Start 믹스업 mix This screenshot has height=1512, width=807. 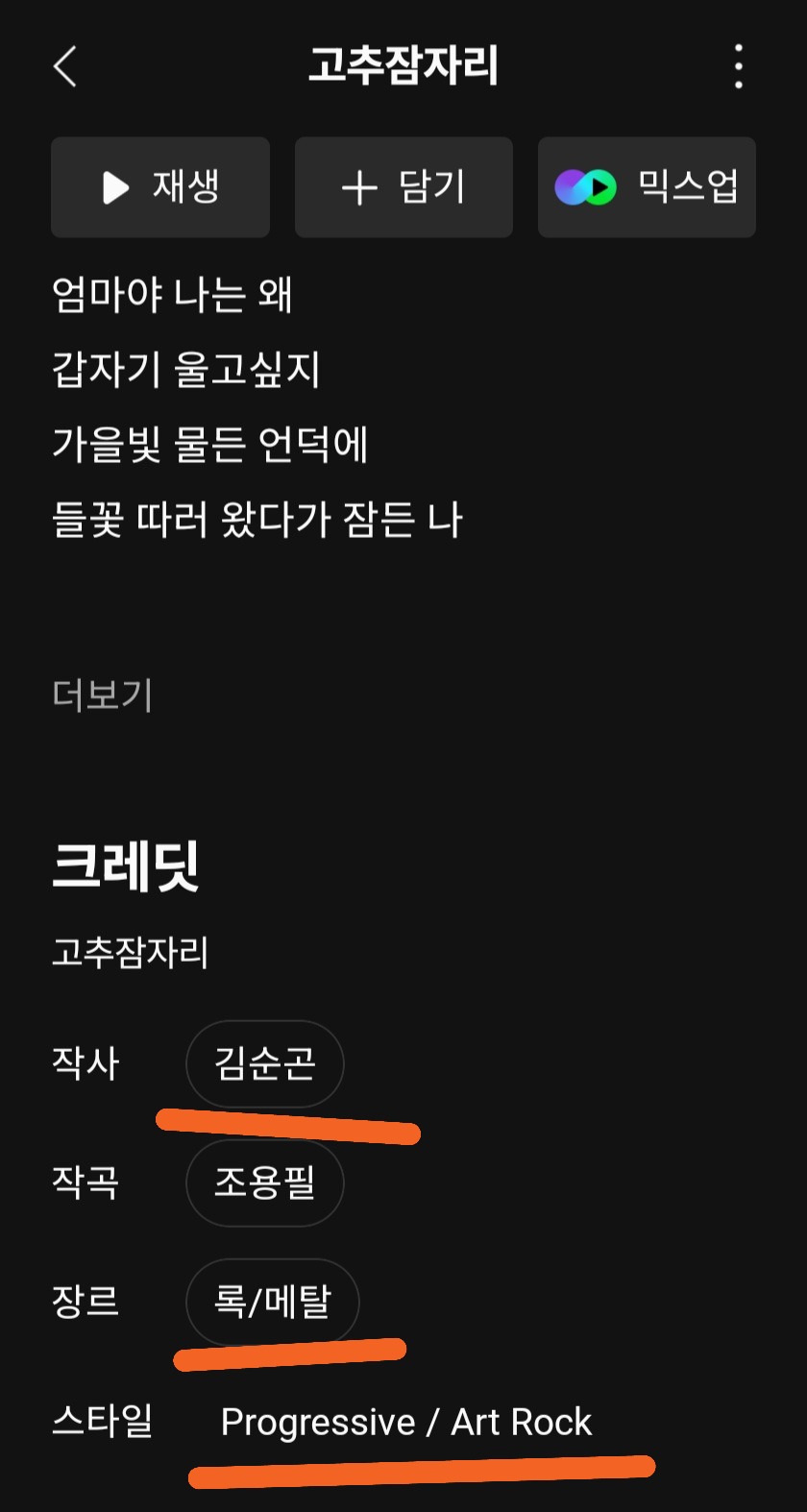pyautogui.click(x=647, y=187)
